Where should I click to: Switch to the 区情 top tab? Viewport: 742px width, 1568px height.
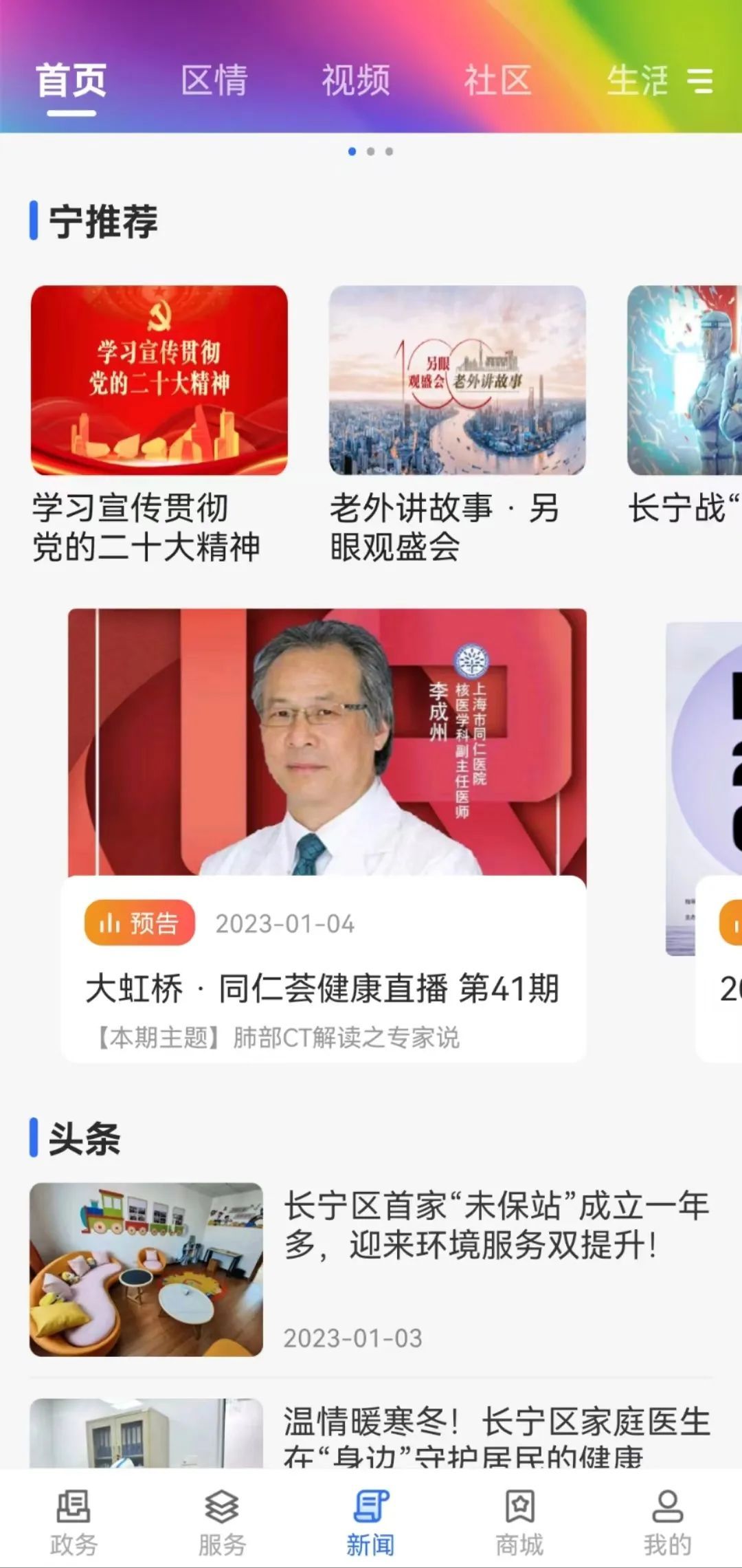[x=214, y=80]
